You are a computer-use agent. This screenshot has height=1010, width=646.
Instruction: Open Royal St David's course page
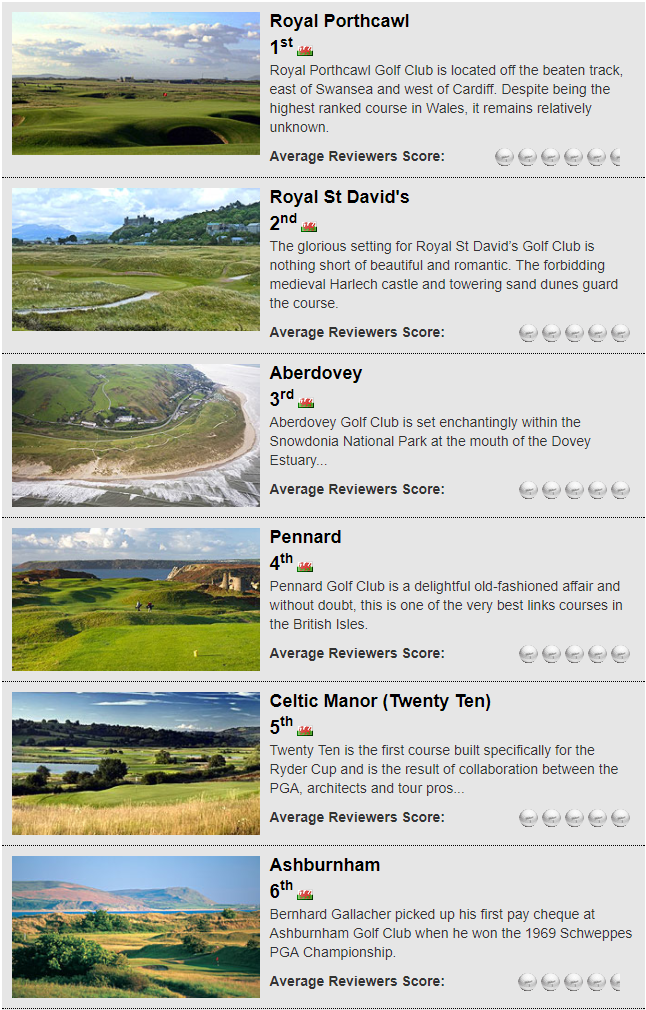(x=339, y=197)
